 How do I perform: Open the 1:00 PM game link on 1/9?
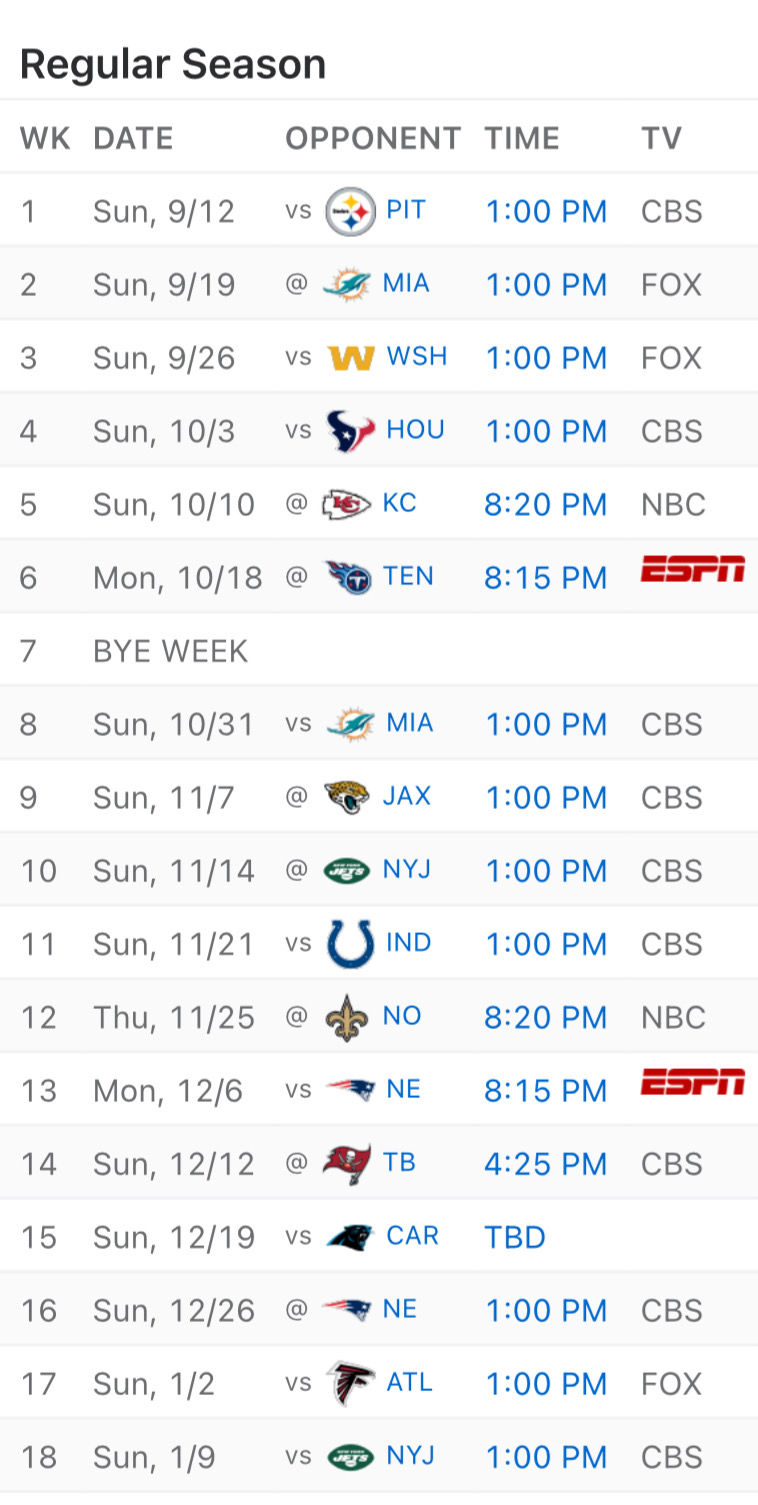click(546, 1457)
